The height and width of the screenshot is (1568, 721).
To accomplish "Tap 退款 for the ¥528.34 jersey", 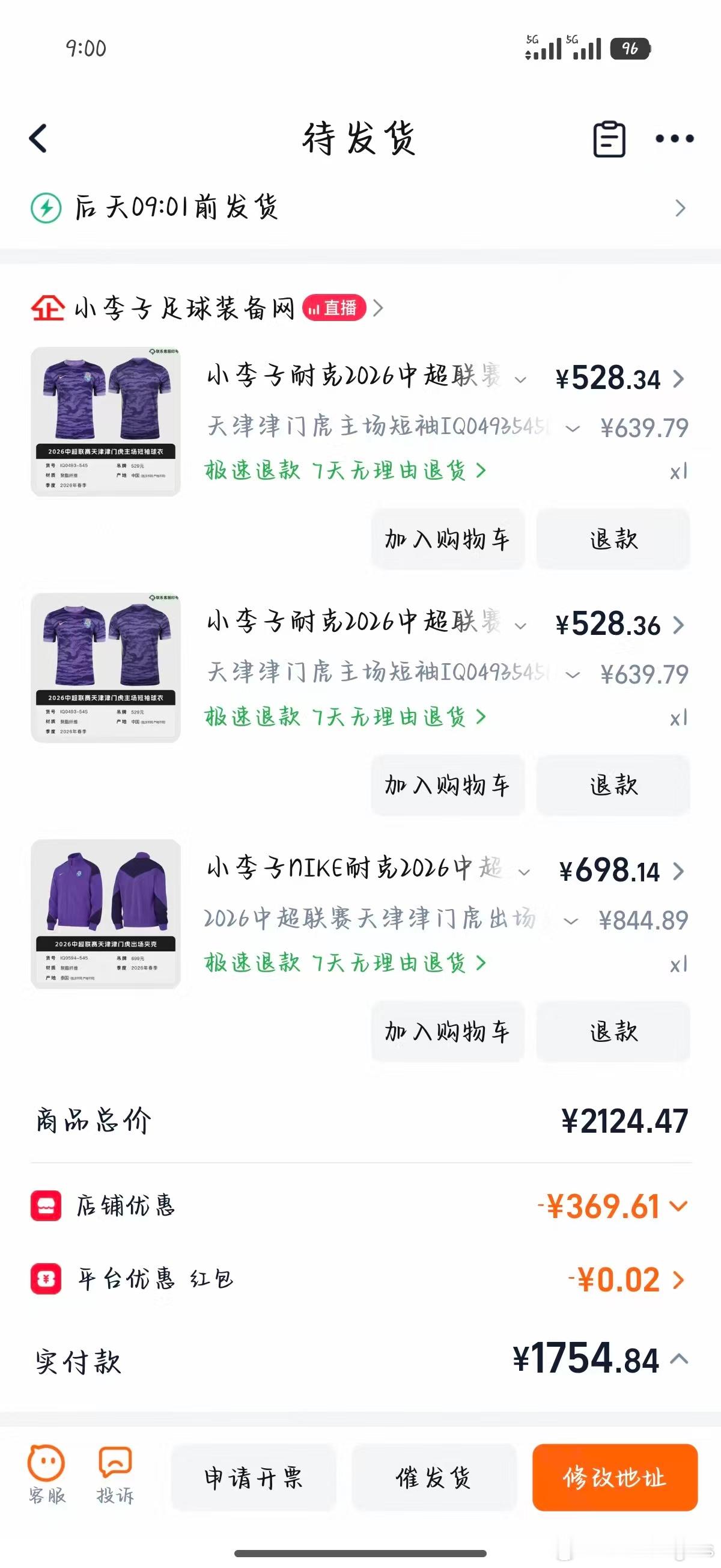I will pyautogui.click(x=613, y=539).
